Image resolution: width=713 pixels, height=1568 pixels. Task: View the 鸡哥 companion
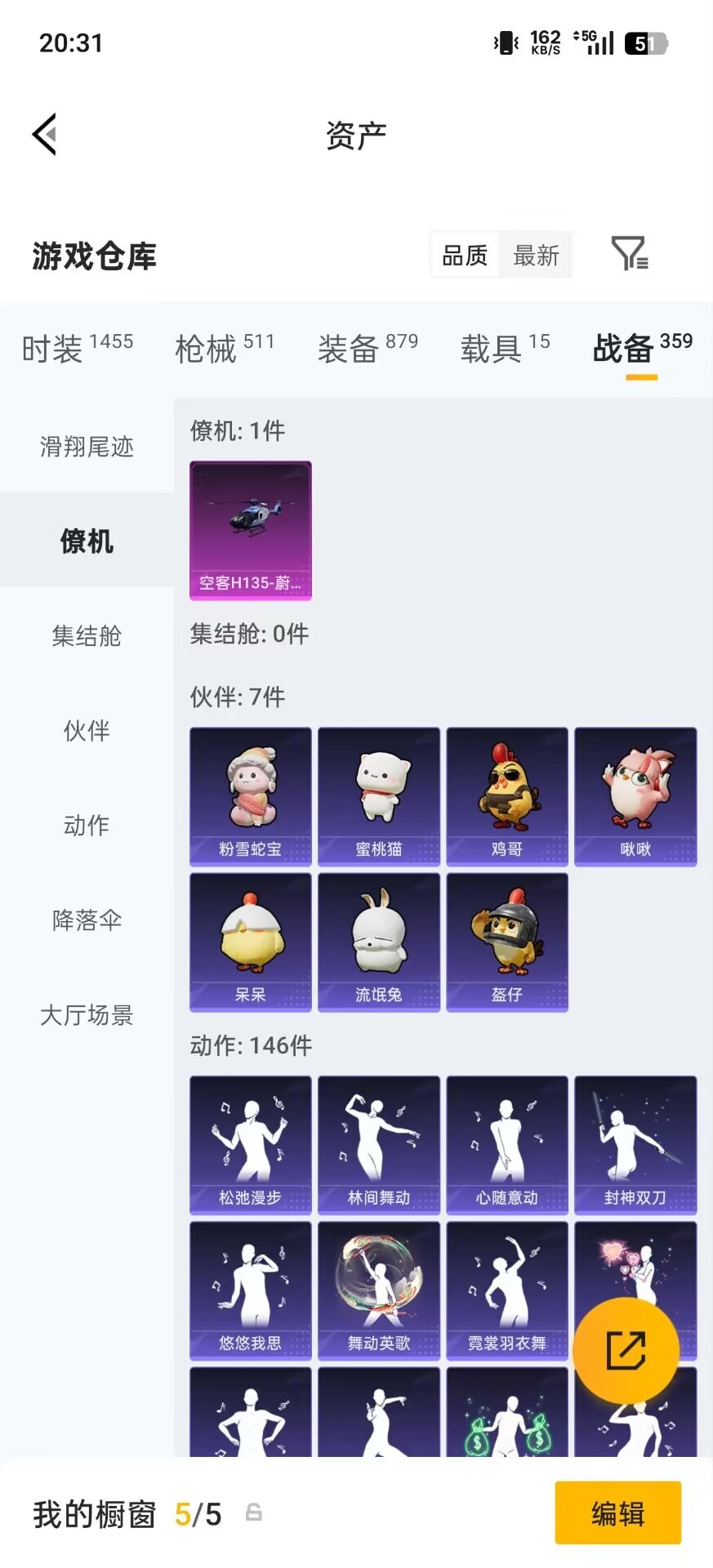507,796
